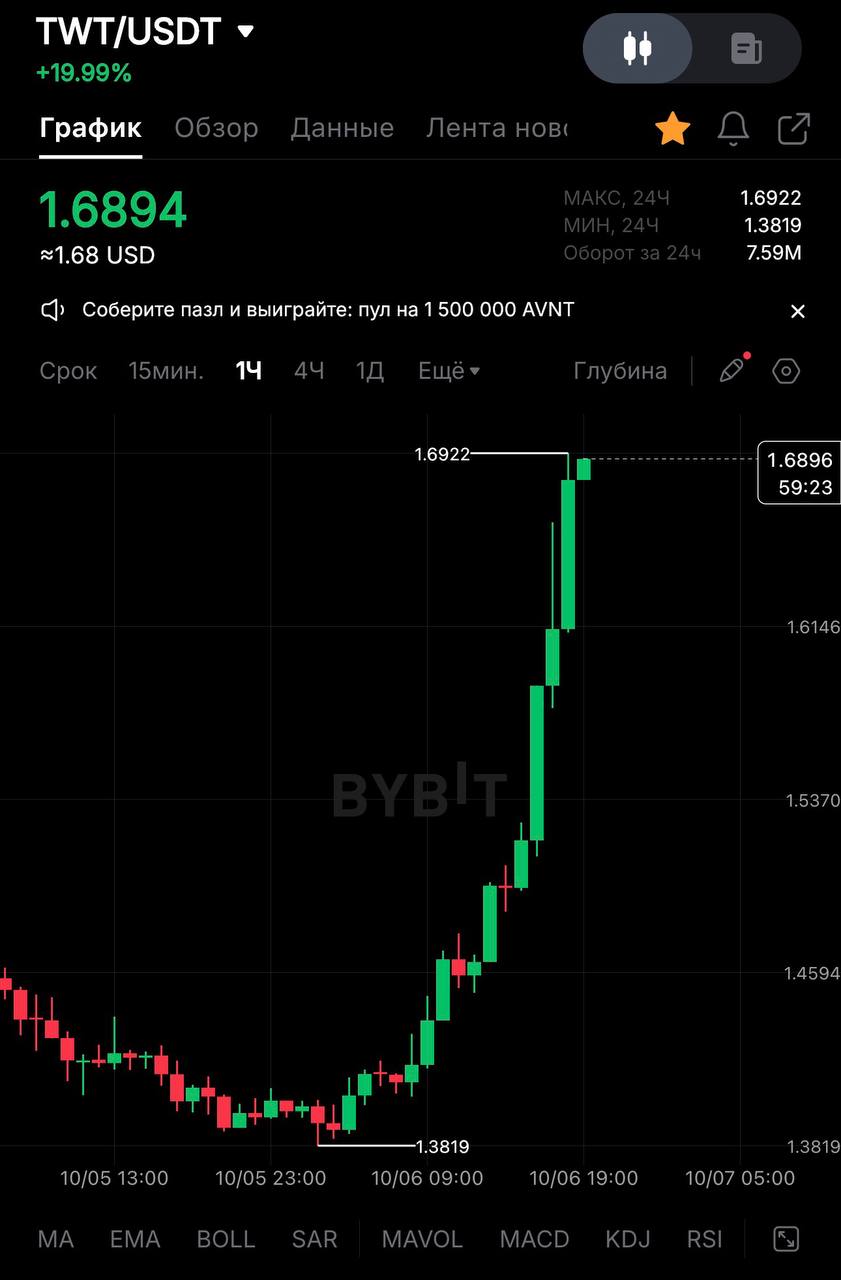Select the 4Ч timeframe

[x=309, y=371]
